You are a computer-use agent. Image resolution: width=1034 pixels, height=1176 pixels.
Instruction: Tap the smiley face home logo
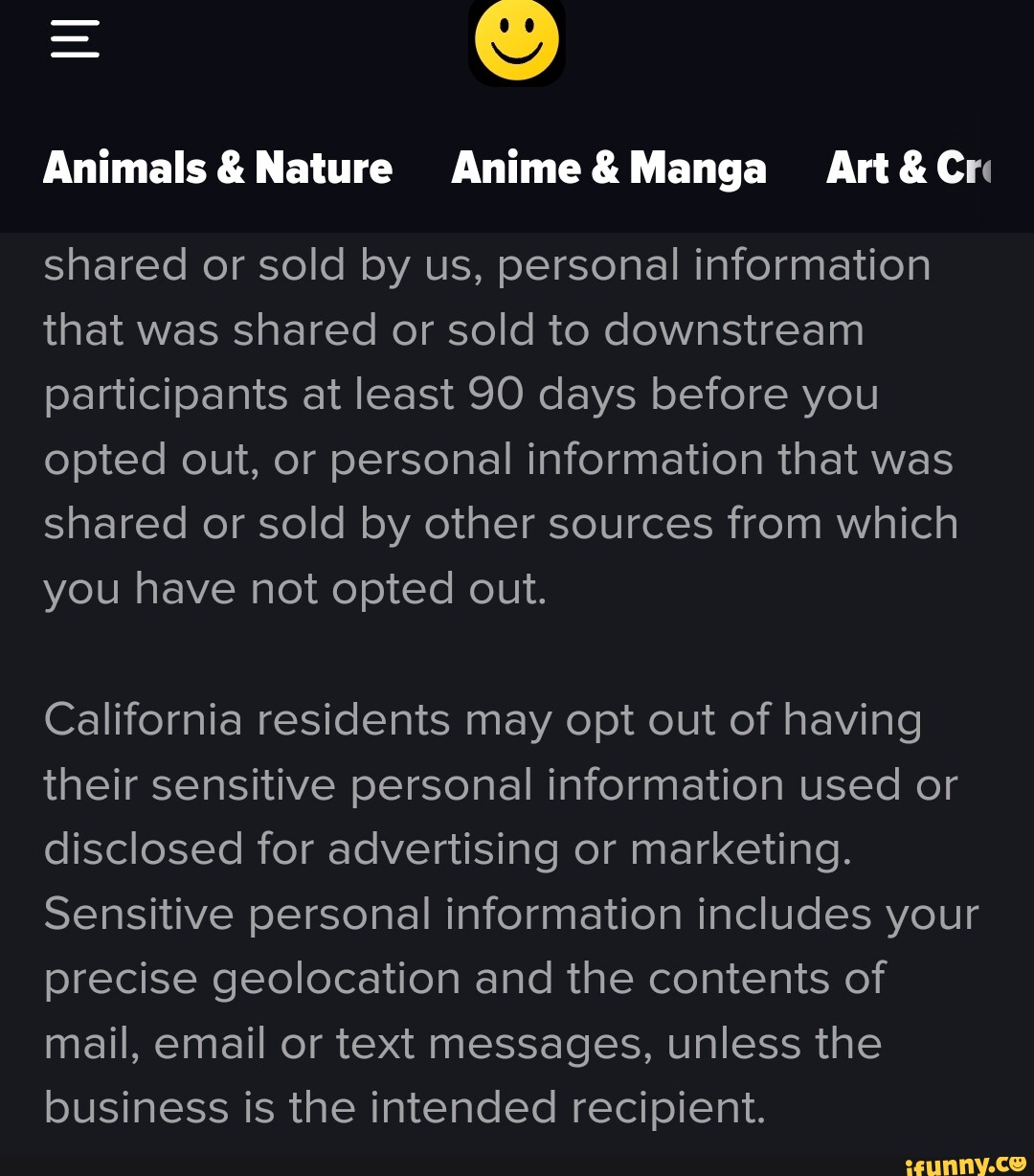tap(517, 40)
